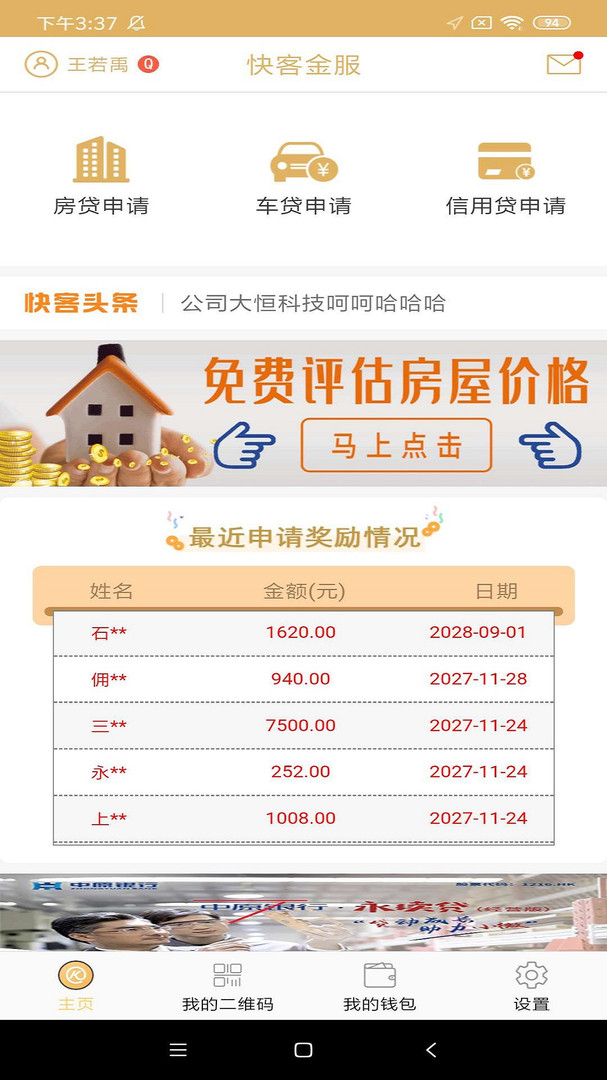Screen dimensions: 607x1080
Task: Open 房贷申请 mortgage application
Action: (x=101, y=177)
